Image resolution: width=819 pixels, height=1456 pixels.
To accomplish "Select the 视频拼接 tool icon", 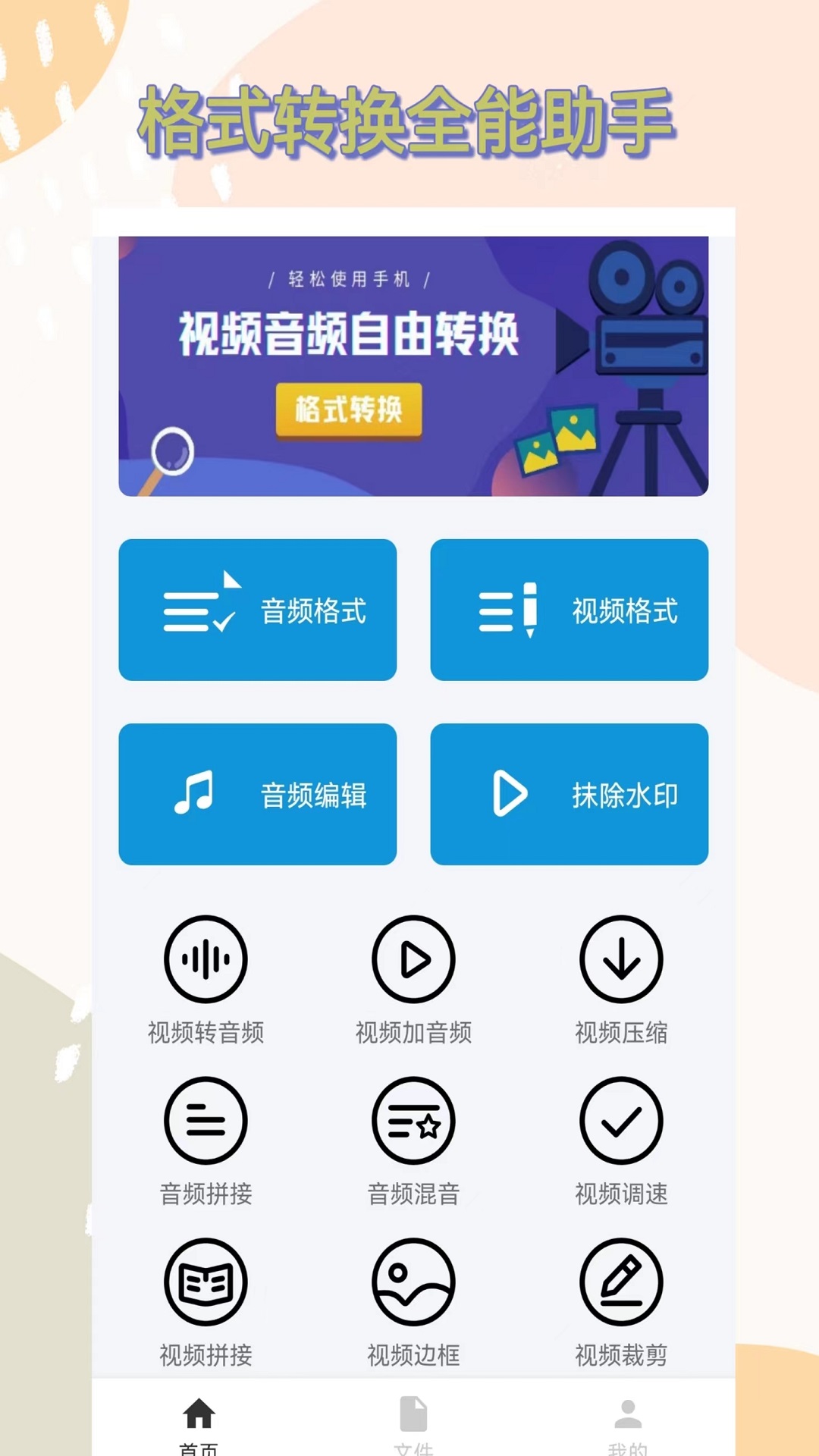I will 206,1282.
